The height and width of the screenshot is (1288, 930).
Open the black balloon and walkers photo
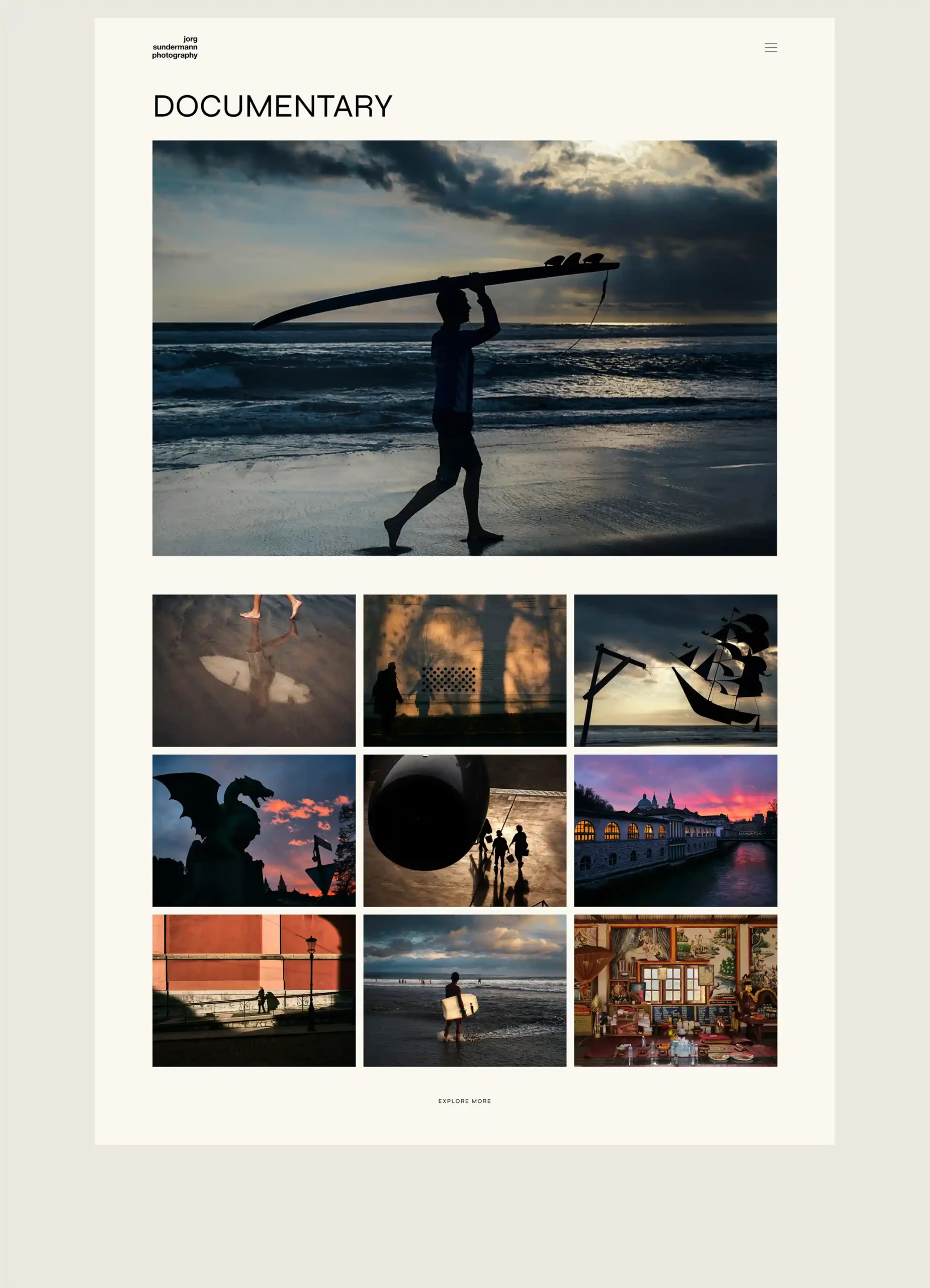(464, 830)
